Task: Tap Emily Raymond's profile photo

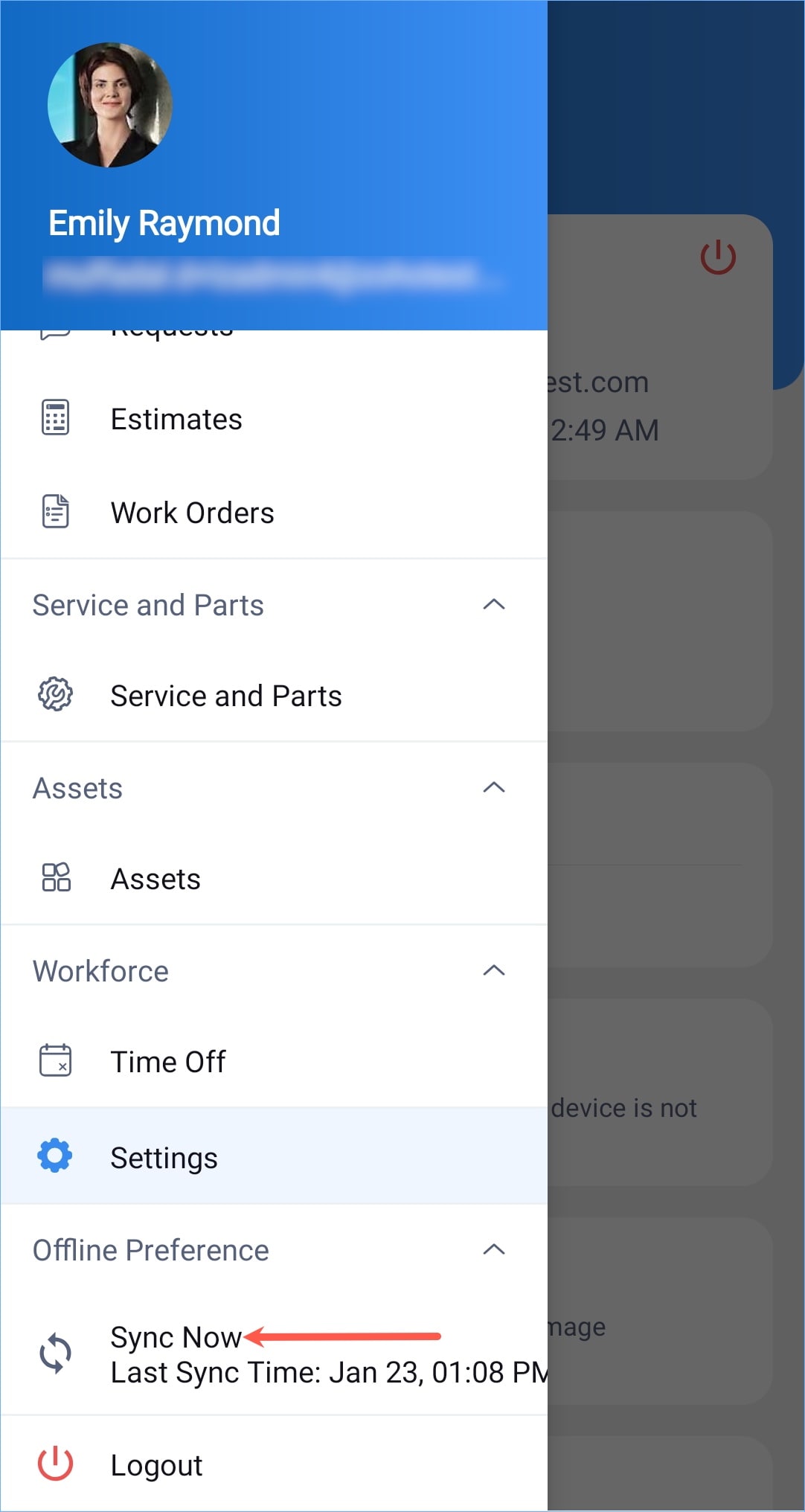Action: pos(110,105)
